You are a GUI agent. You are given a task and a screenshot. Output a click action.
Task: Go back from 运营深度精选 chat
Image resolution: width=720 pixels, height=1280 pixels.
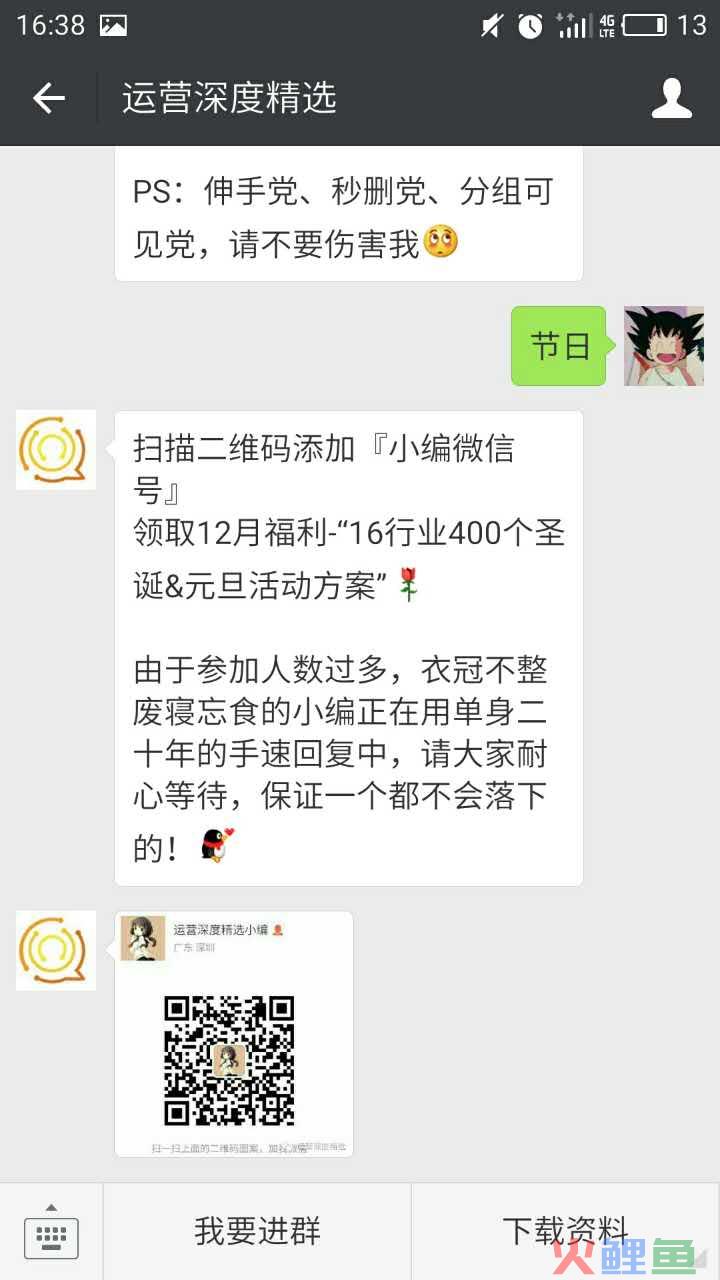coord(48,98)
